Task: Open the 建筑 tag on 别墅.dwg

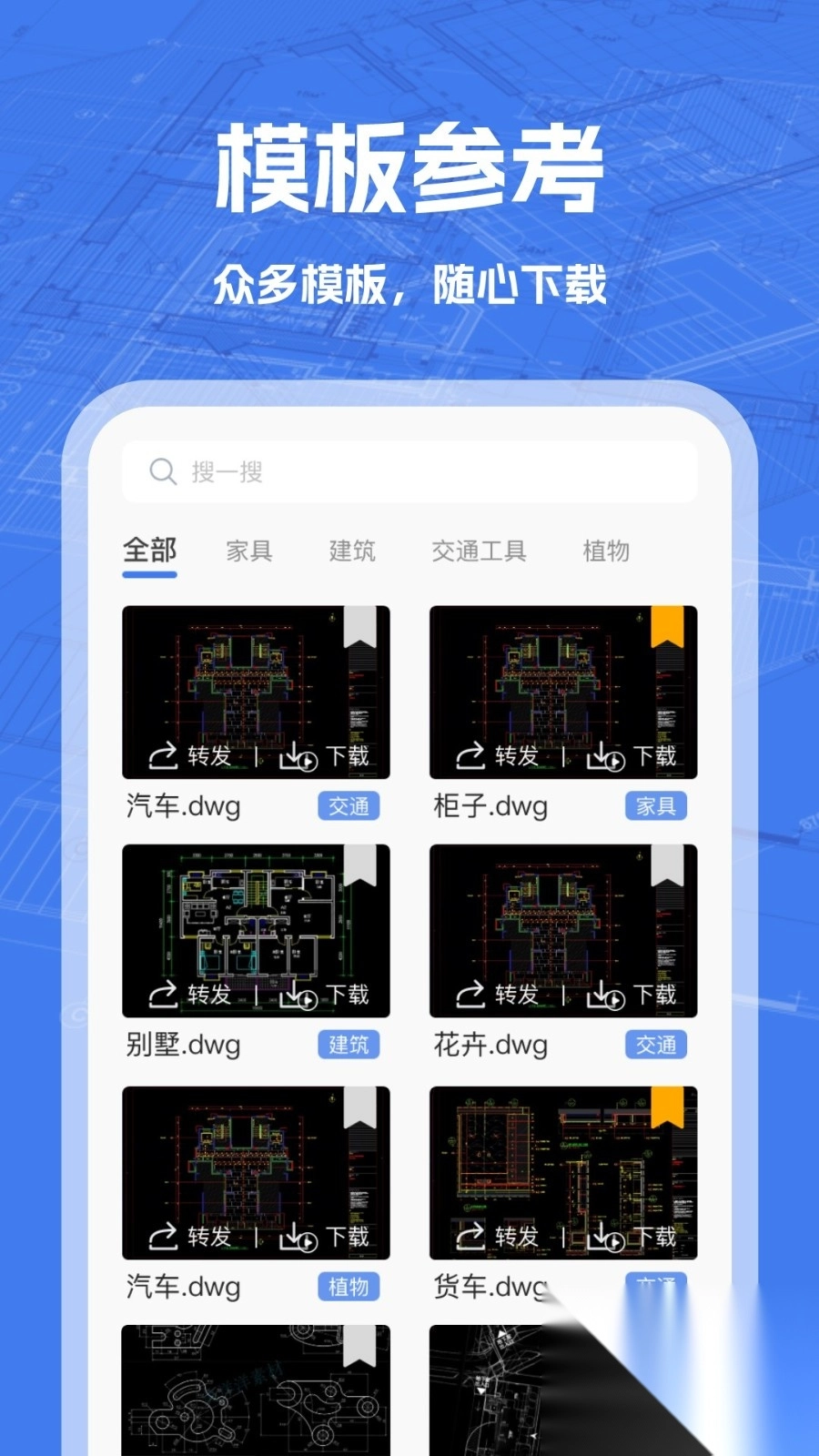Action: (349, 1045)
